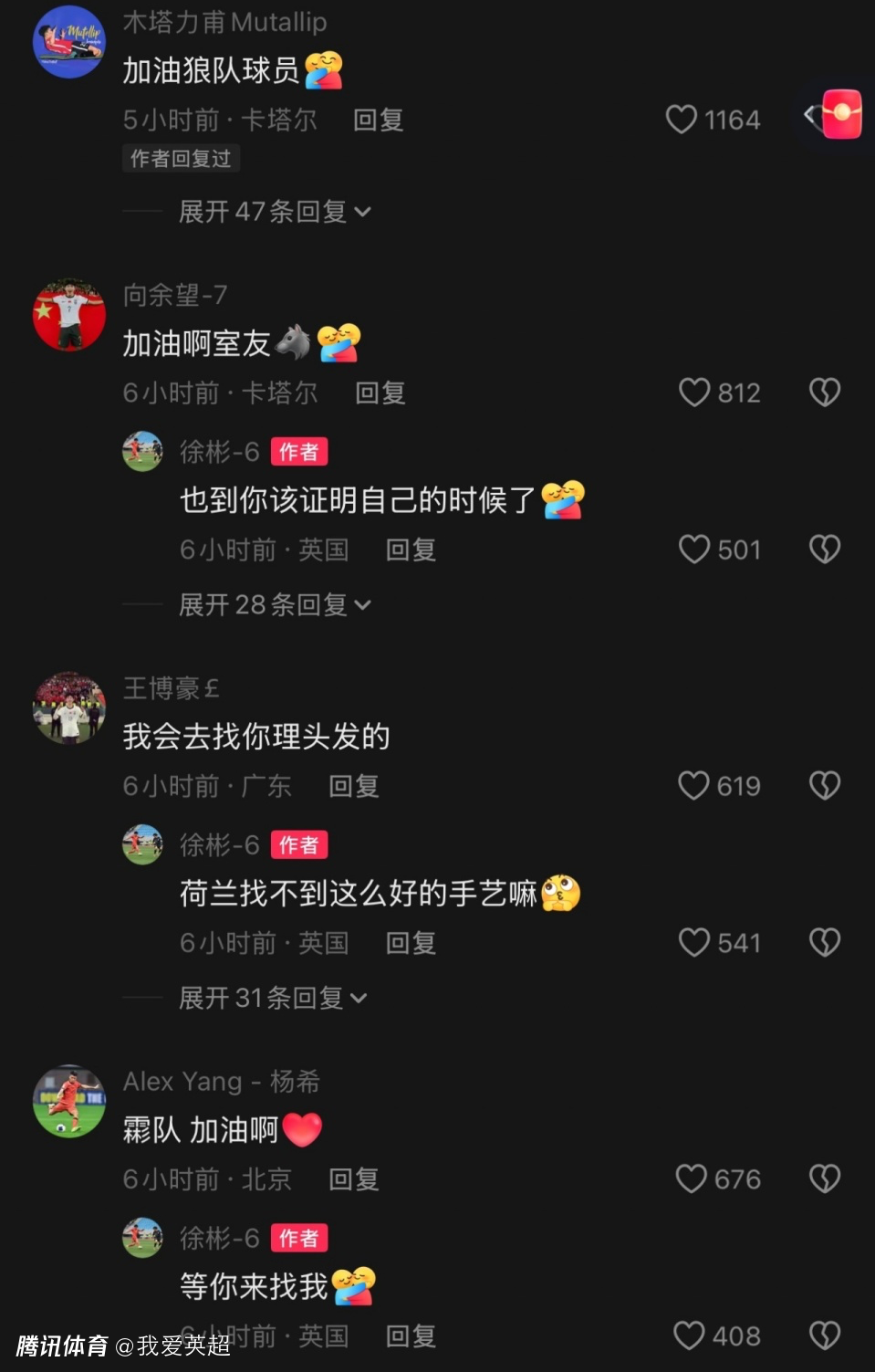This screenshot has width=875, height=1372.
Task: Dislike Alex Yang - 杨希's comment
Action: tap(825, 1179)
